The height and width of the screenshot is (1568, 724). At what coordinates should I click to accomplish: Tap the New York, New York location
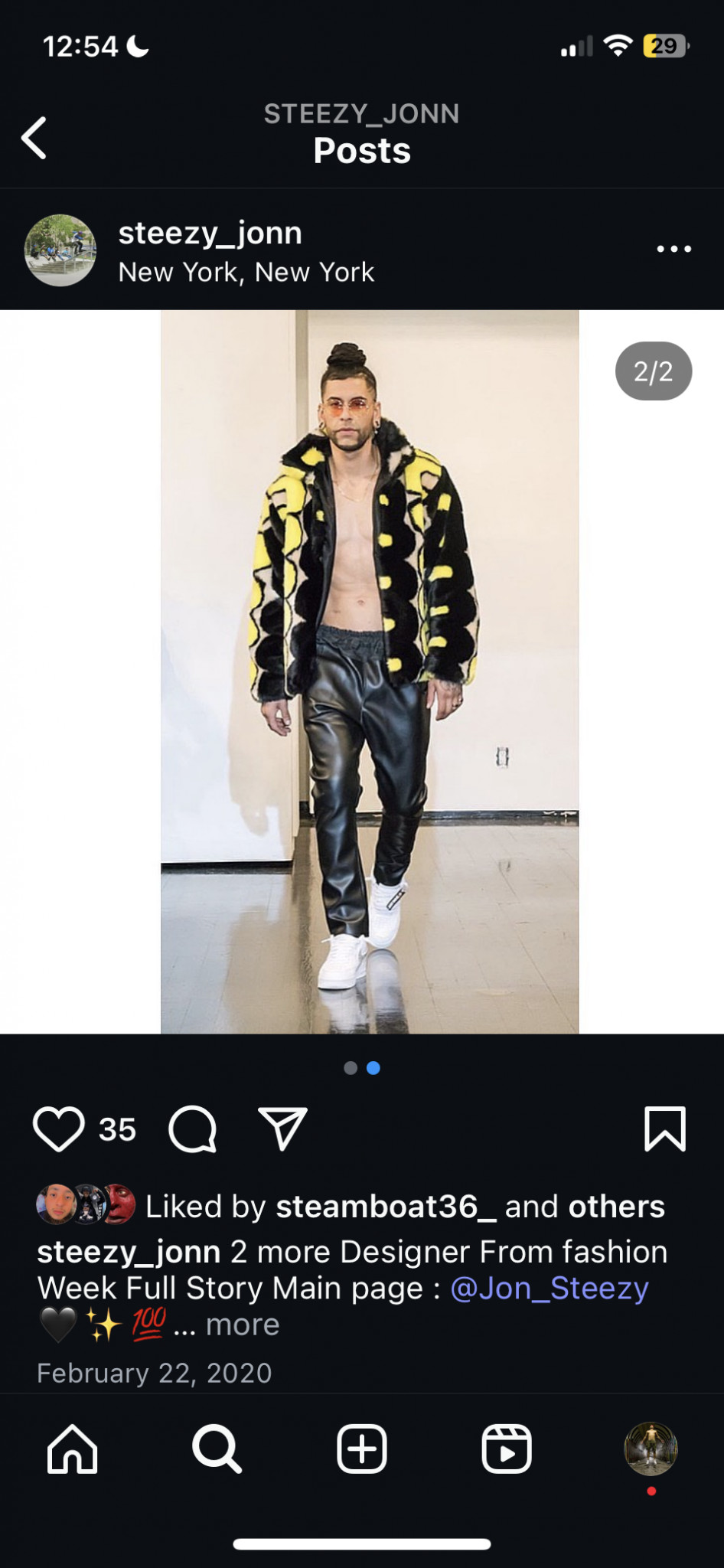(x=246, y=273)
